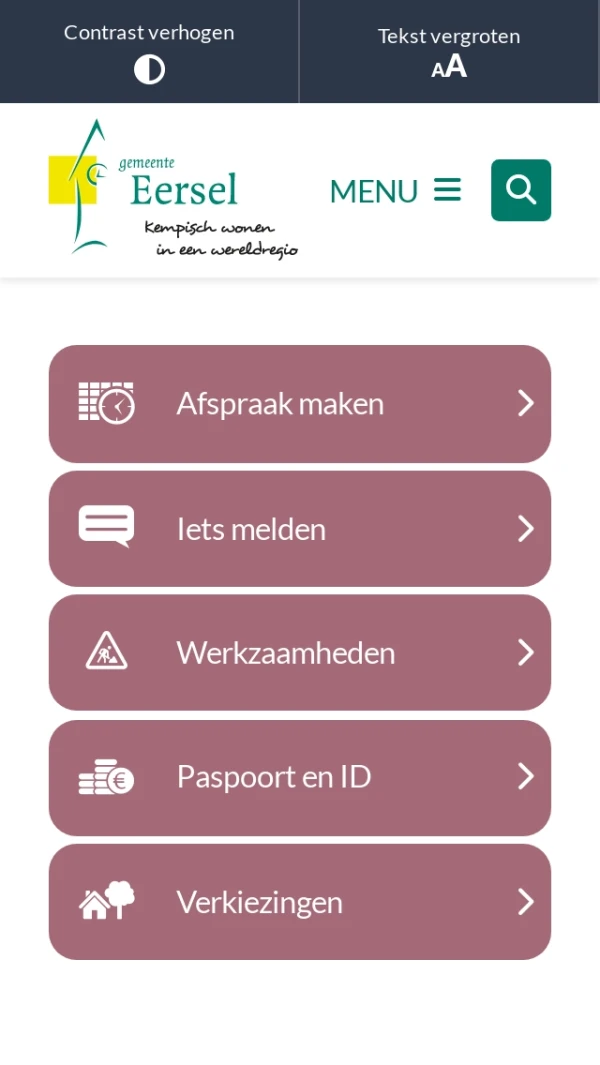Screen dimensions: 600x1065
Task: Select Tekst vergroten to enlarge text
Action: (x=449, y=52)
